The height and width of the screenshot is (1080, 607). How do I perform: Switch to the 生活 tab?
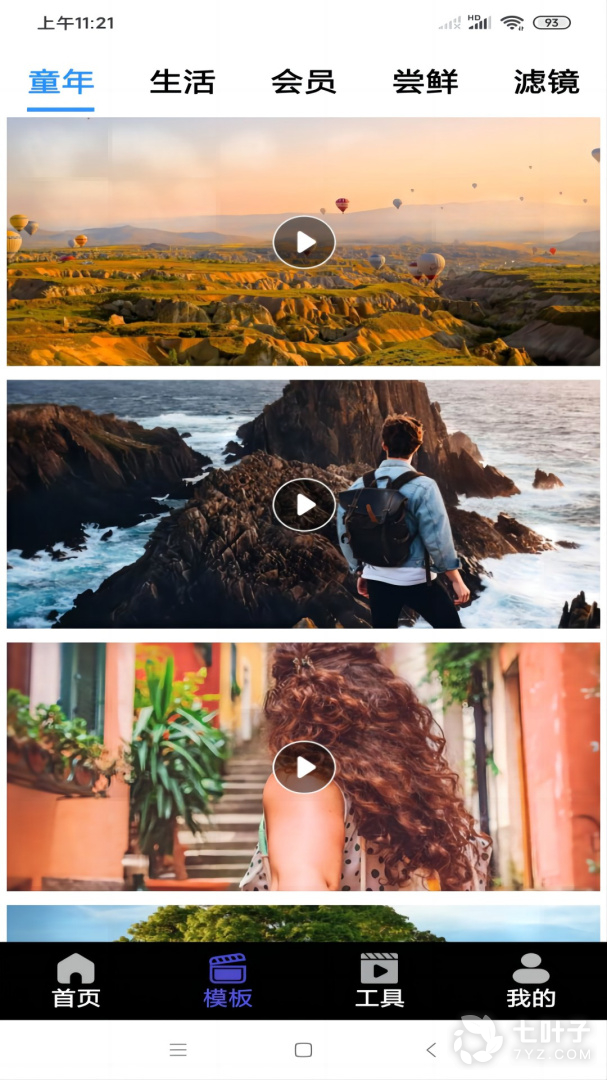tap(182, 82)
